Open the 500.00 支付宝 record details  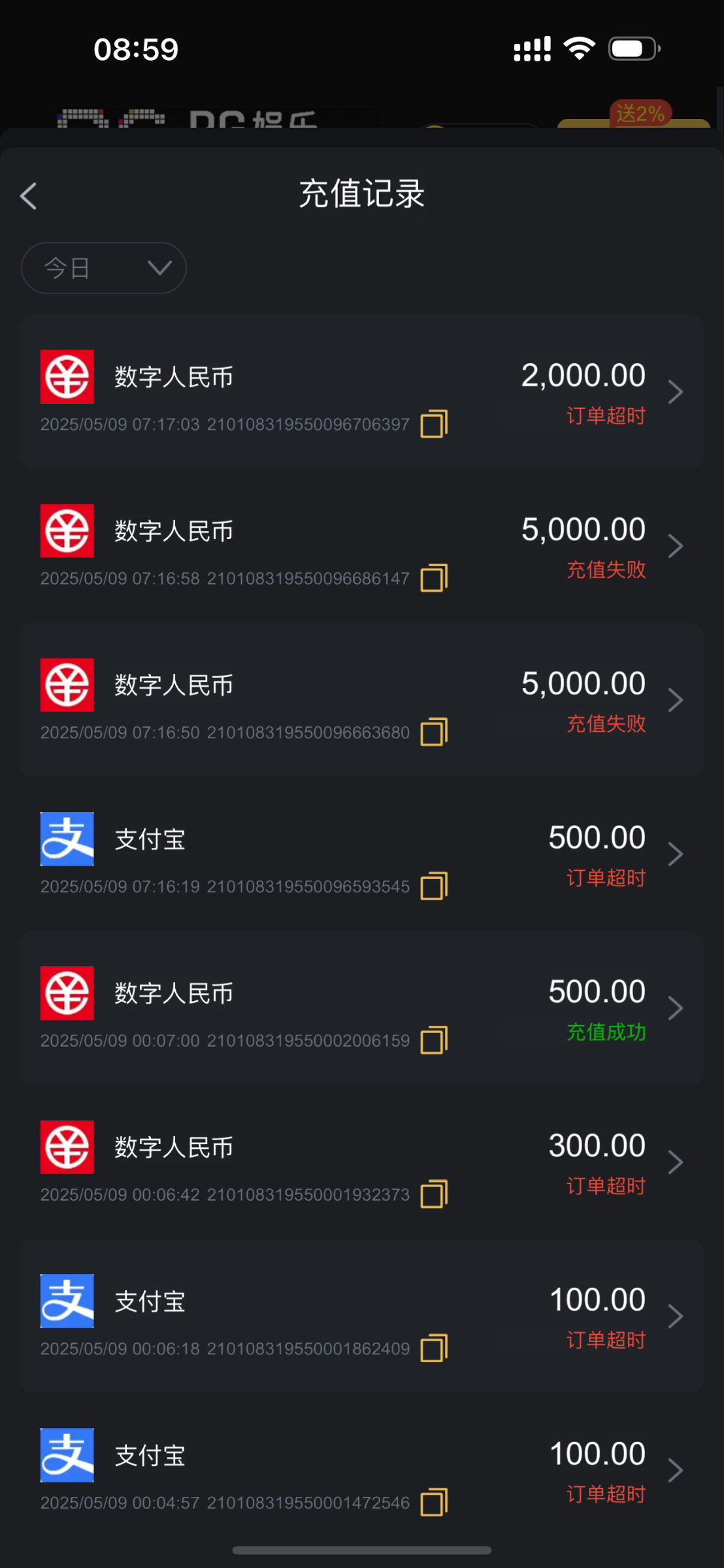(x=361, y=854)
